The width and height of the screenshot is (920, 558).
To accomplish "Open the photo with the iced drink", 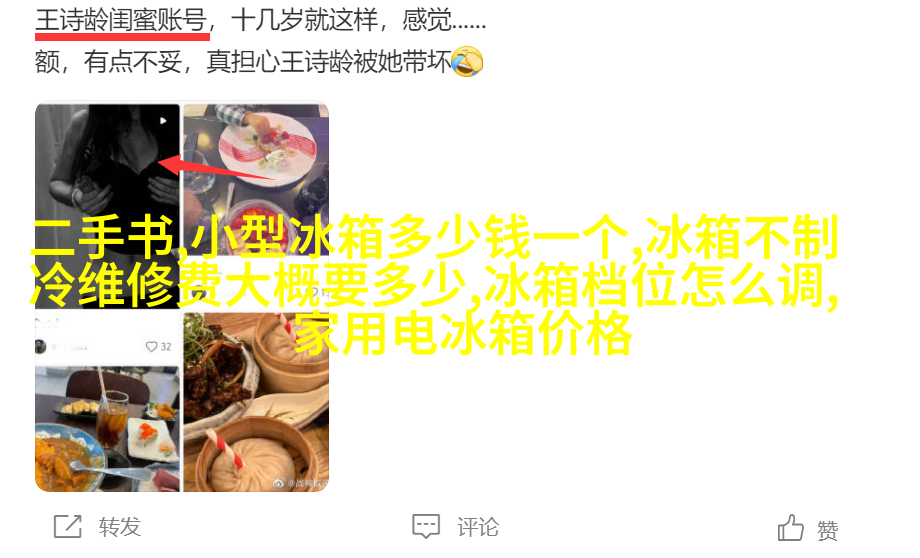I will 108,425.
